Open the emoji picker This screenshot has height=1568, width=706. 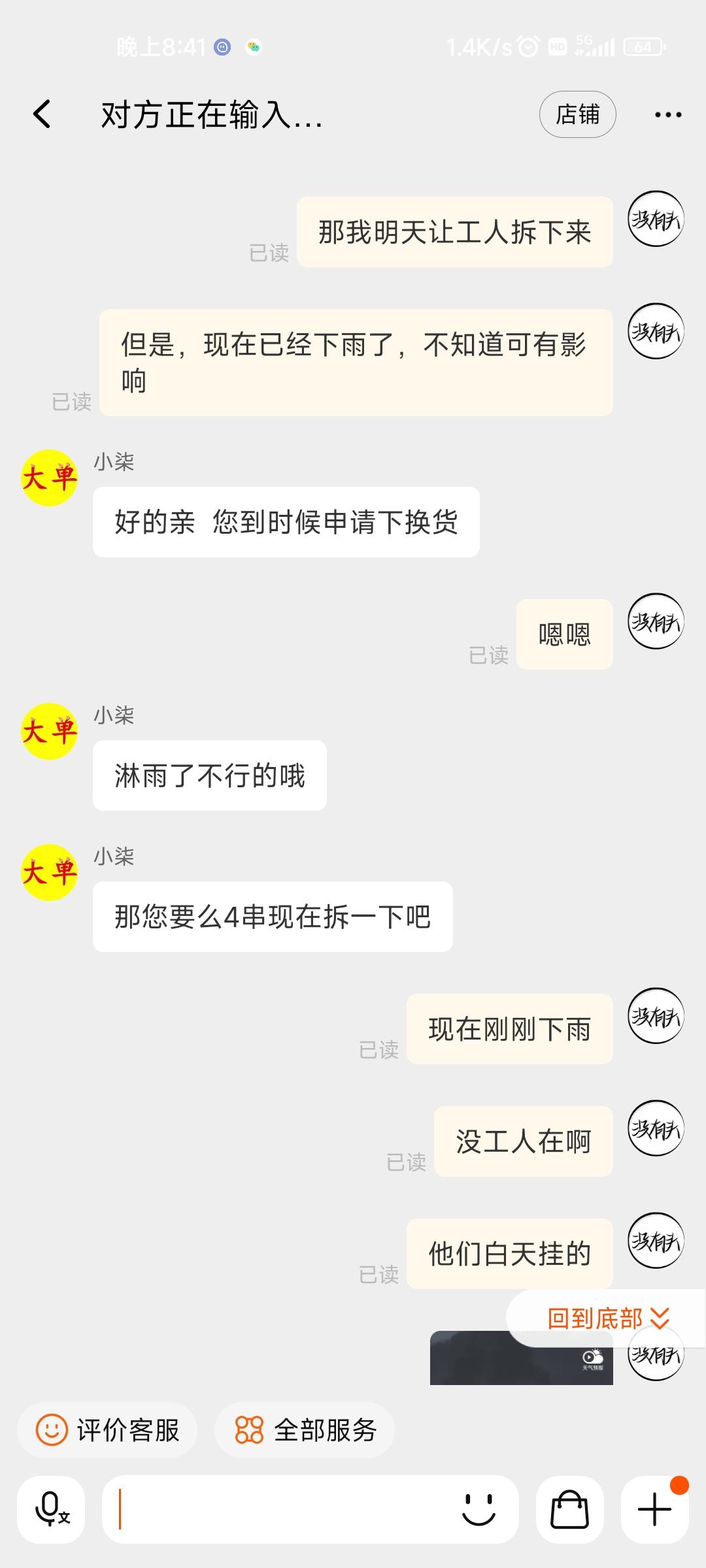(x=479, y=1510)
